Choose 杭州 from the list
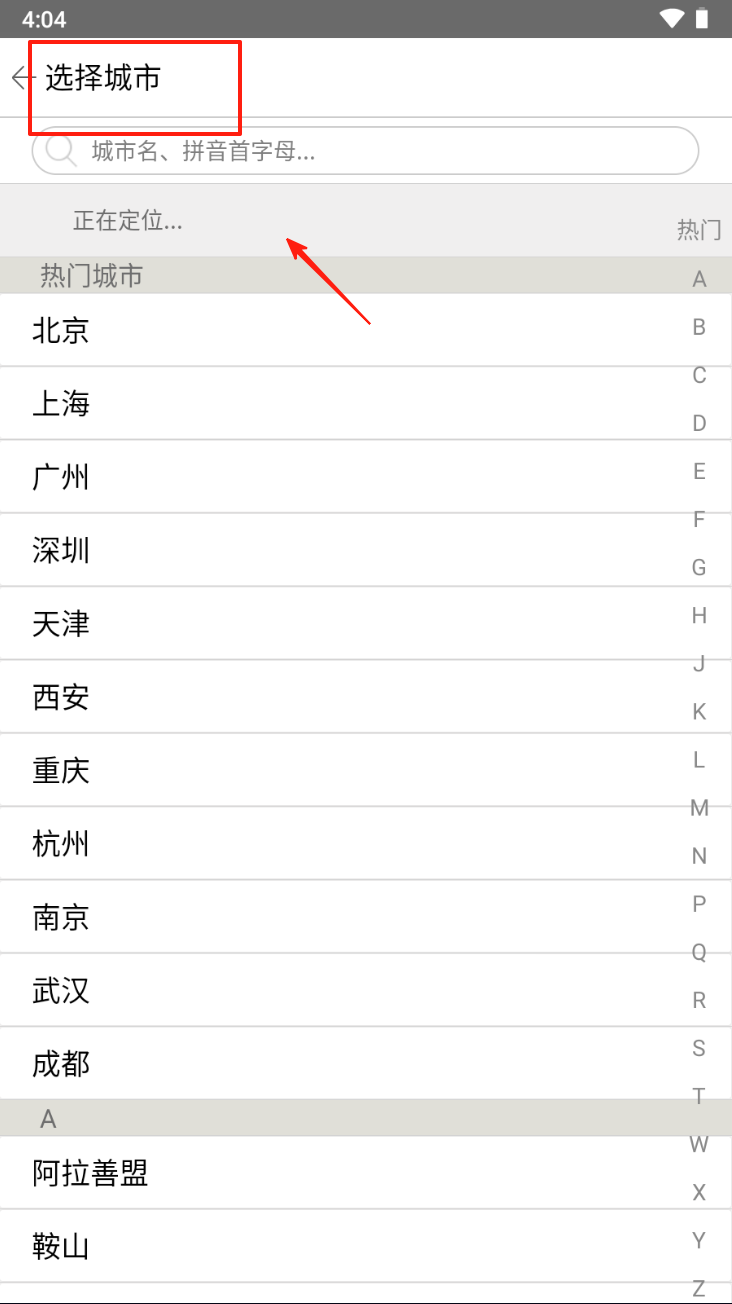The image size is (732, 1304). 340,844
